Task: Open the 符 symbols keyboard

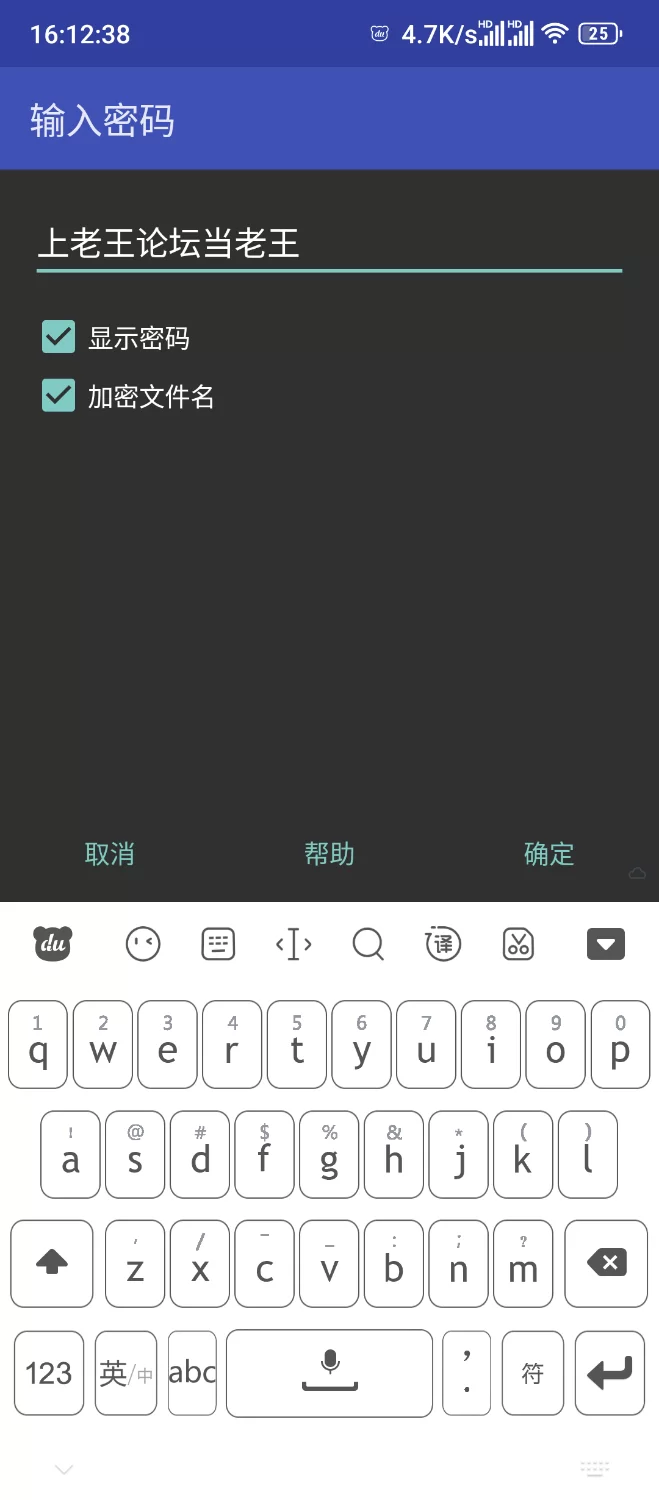Action: [532, 1373]
